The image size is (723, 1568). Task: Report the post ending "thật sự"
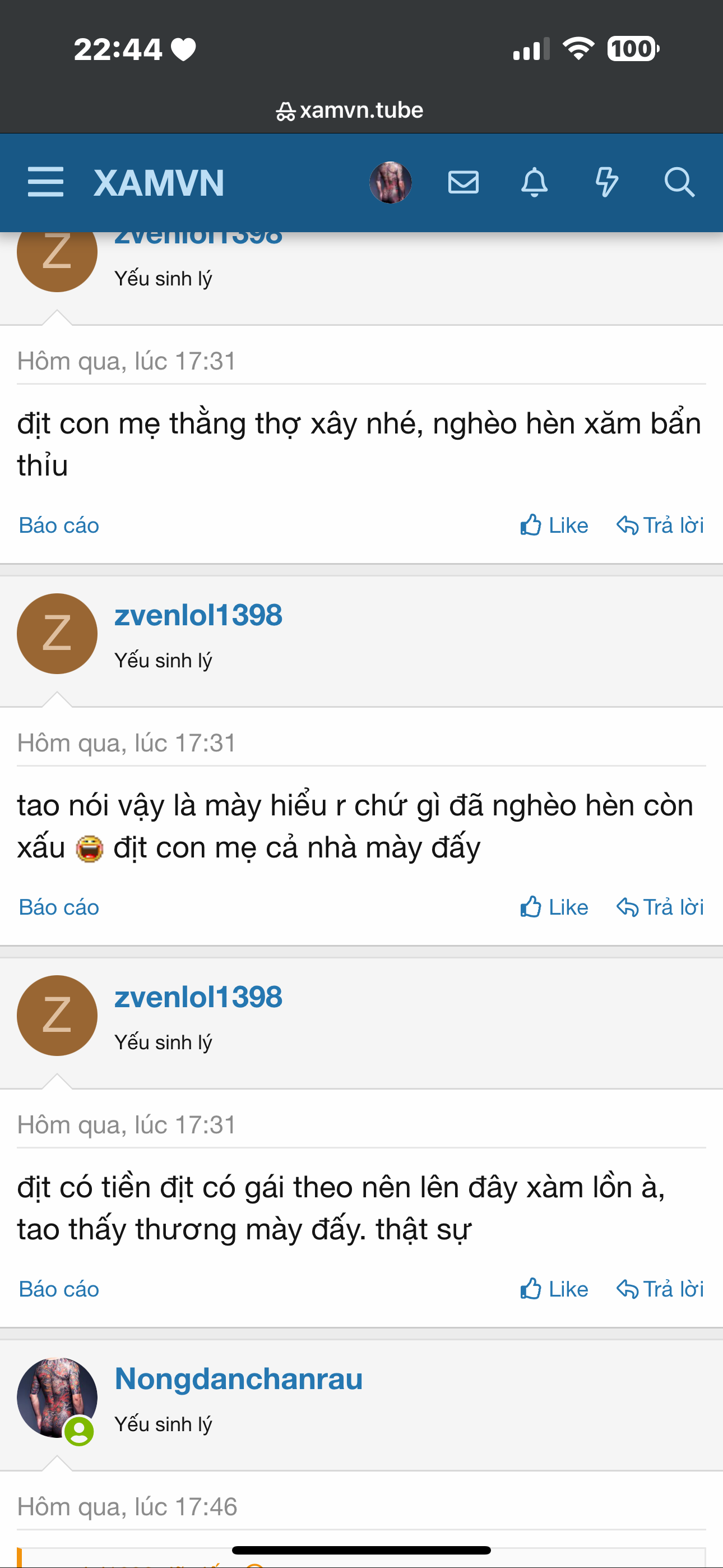pyautogui.click(x=59, y=1289)
